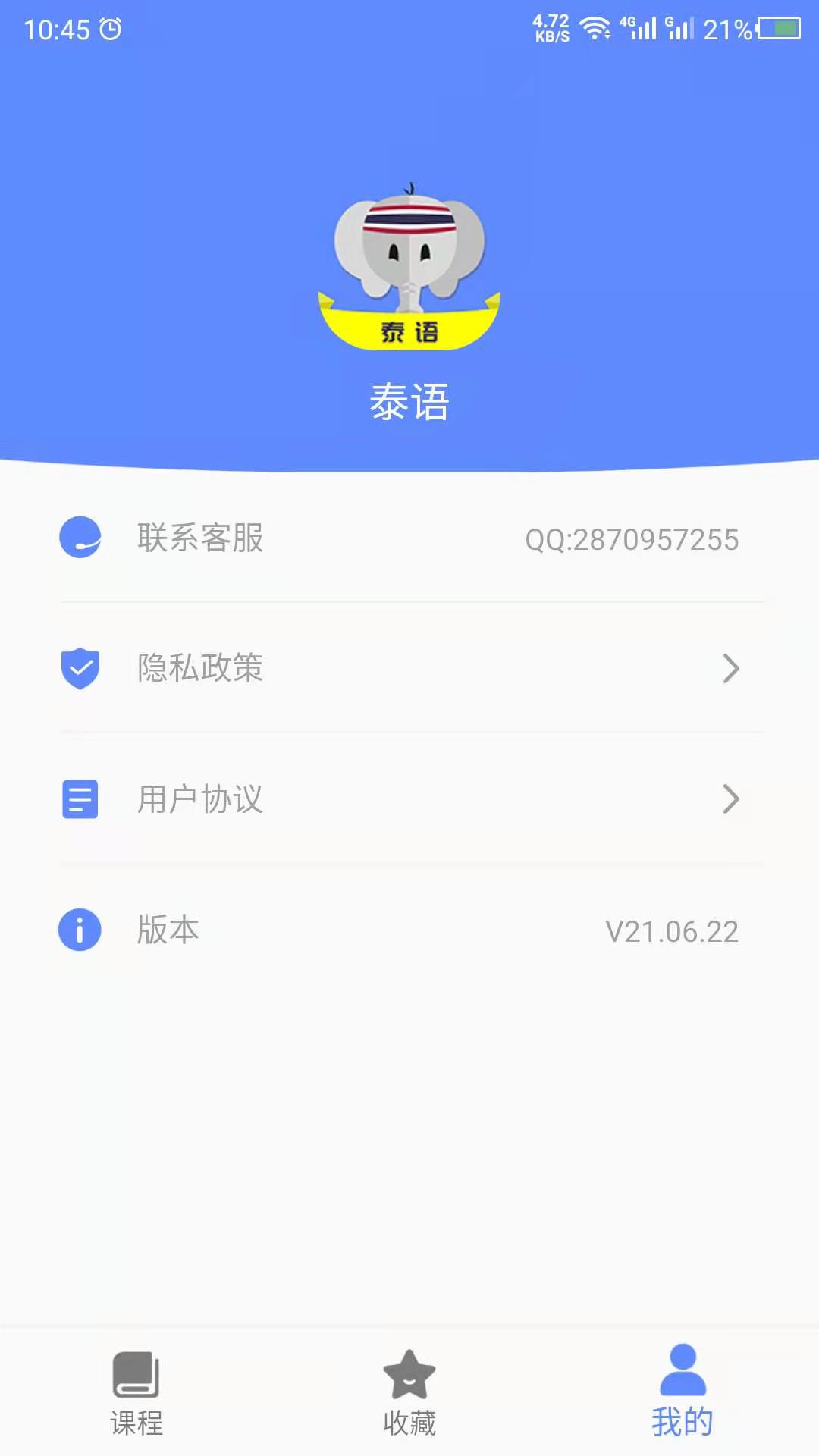Click the document icon beside 用户协议

pyautogui.click(x=80, y=799)
